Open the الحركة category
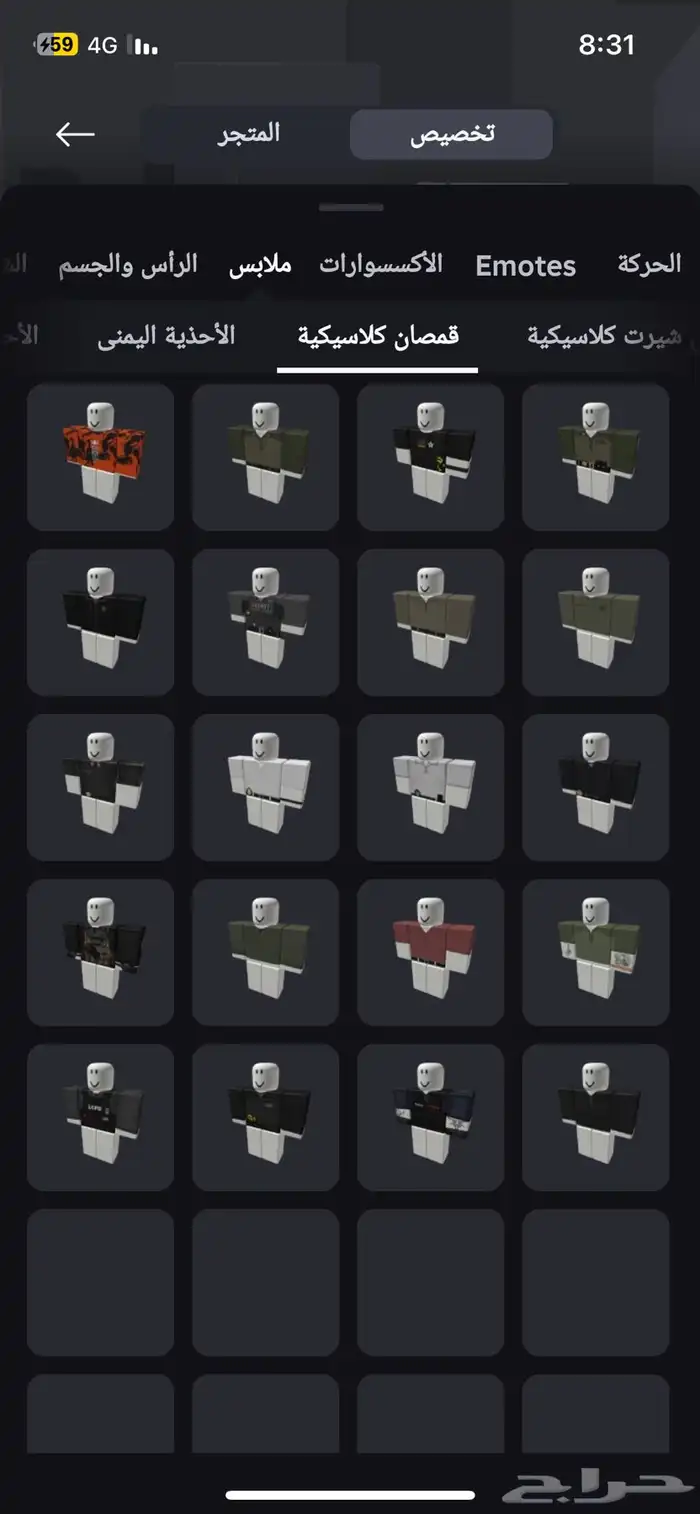 coord(648,265)
